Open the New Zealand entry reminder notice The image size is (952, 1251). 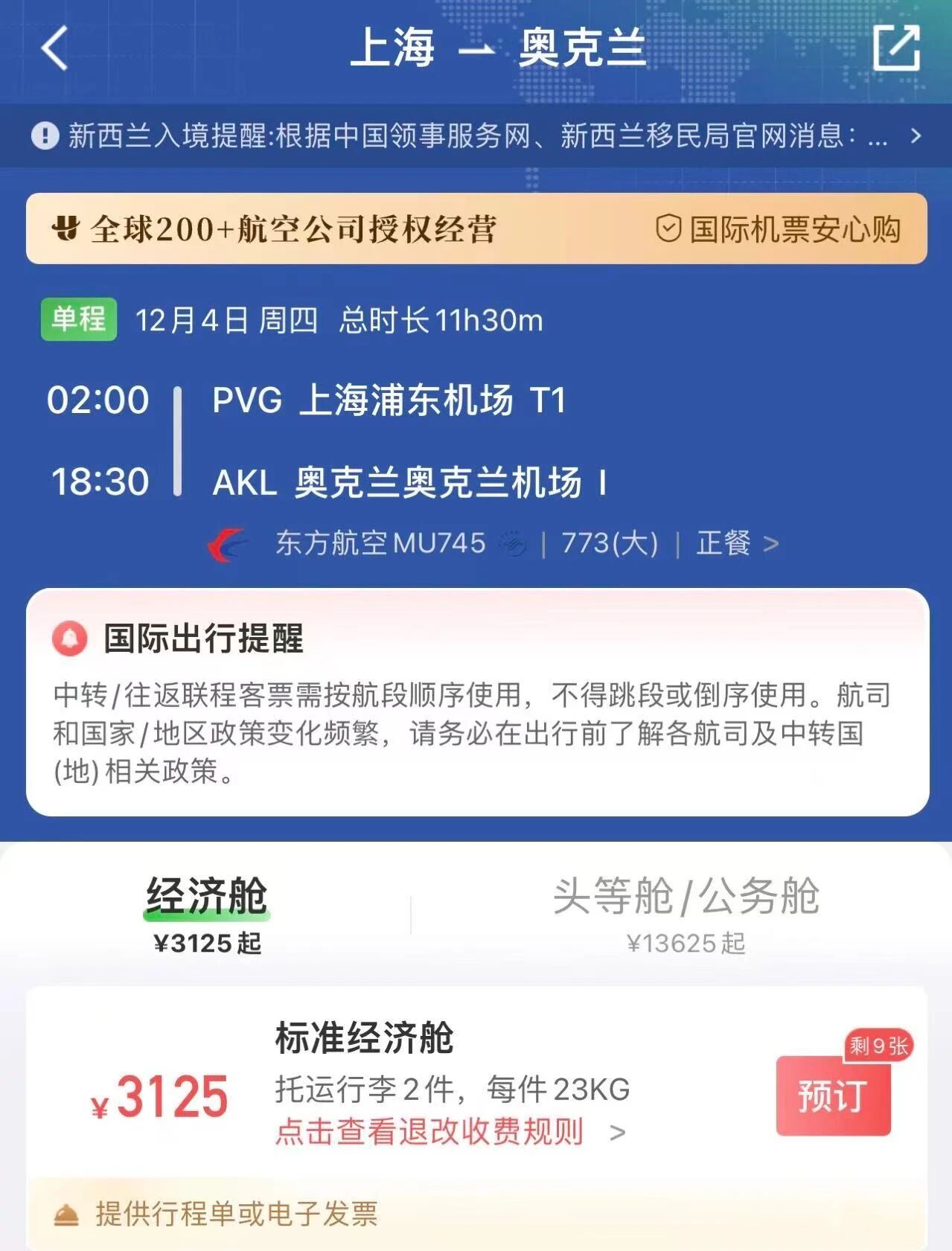pyautogui.click(x=476, y=136)
